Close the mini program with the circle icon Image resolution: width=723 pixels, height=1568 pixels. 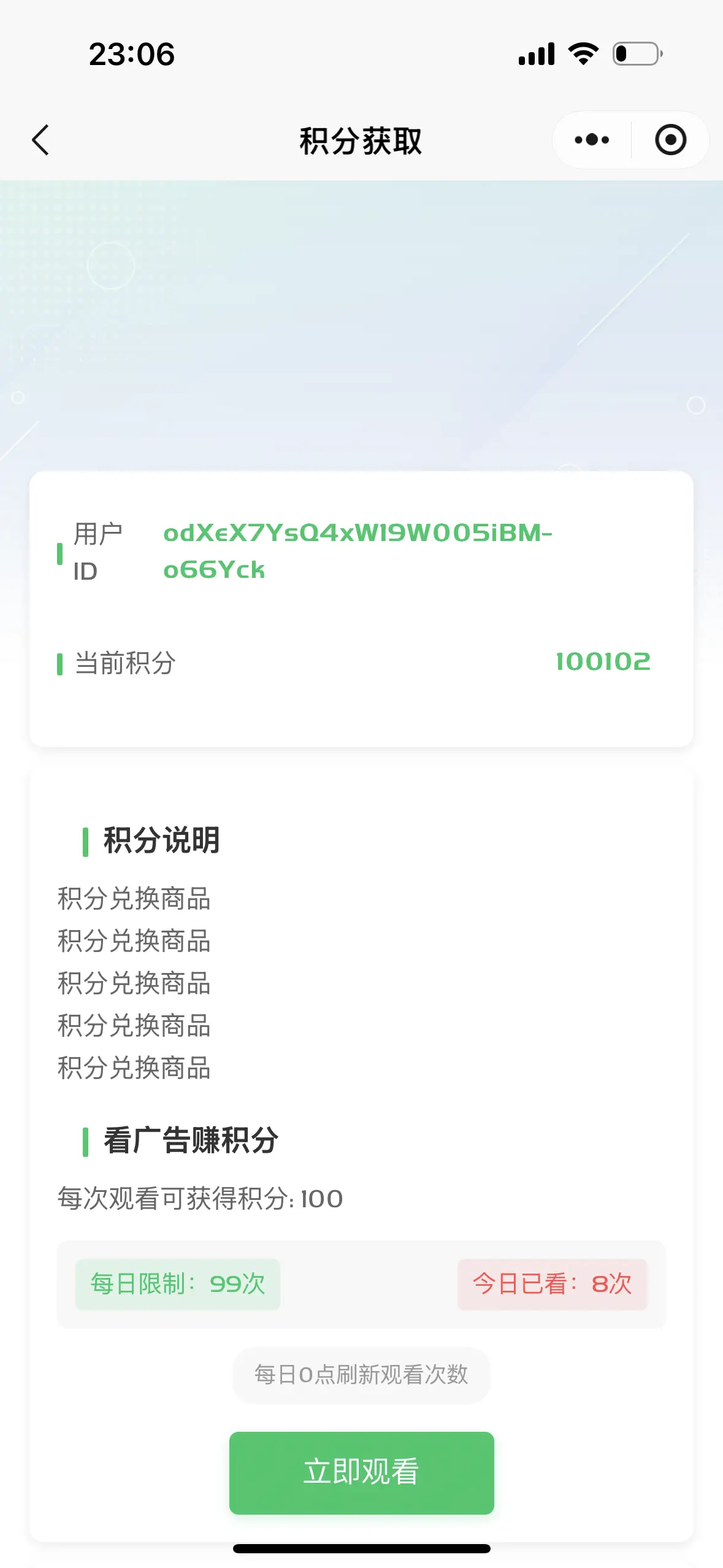tap(670, 140)
